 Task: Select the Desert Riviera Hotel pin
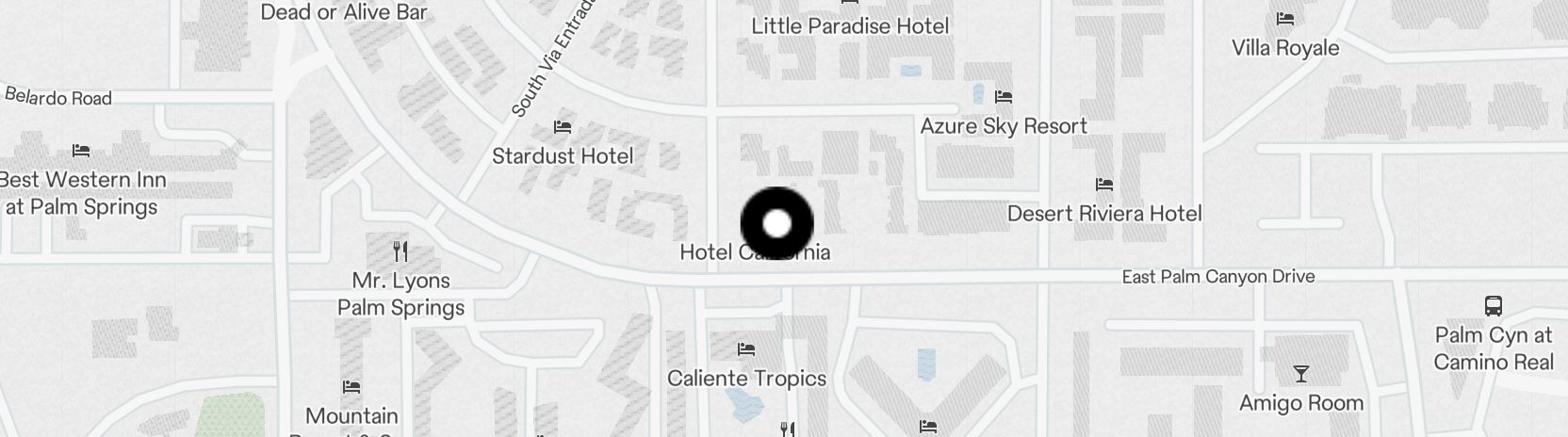1104,185
